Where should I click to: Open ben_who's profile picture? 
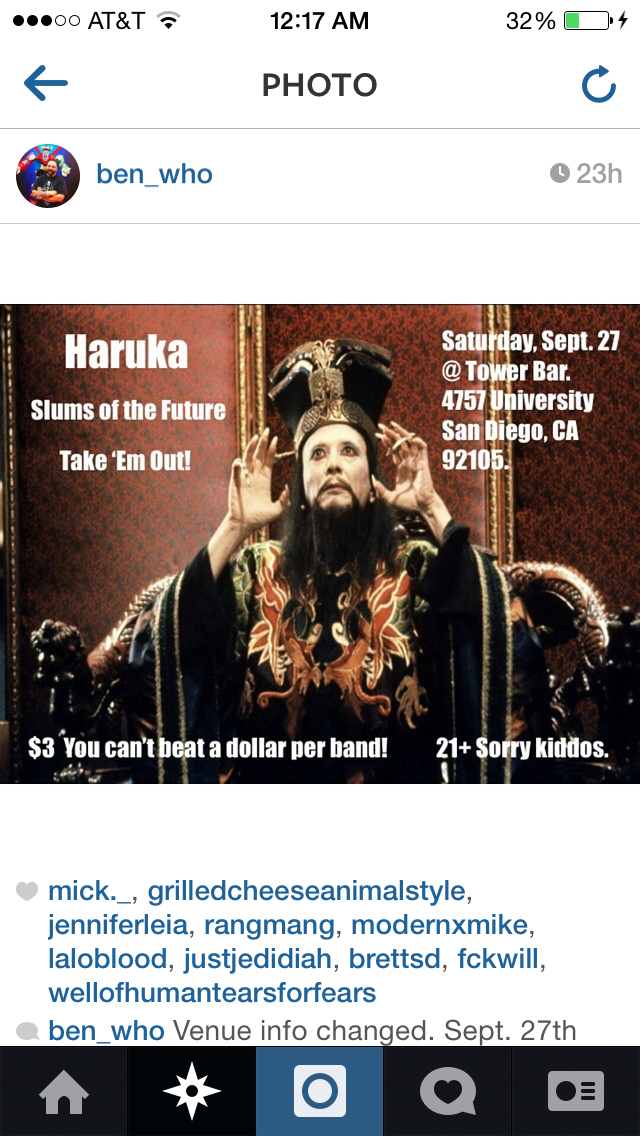pyautogui.click(x=47, y=175)
